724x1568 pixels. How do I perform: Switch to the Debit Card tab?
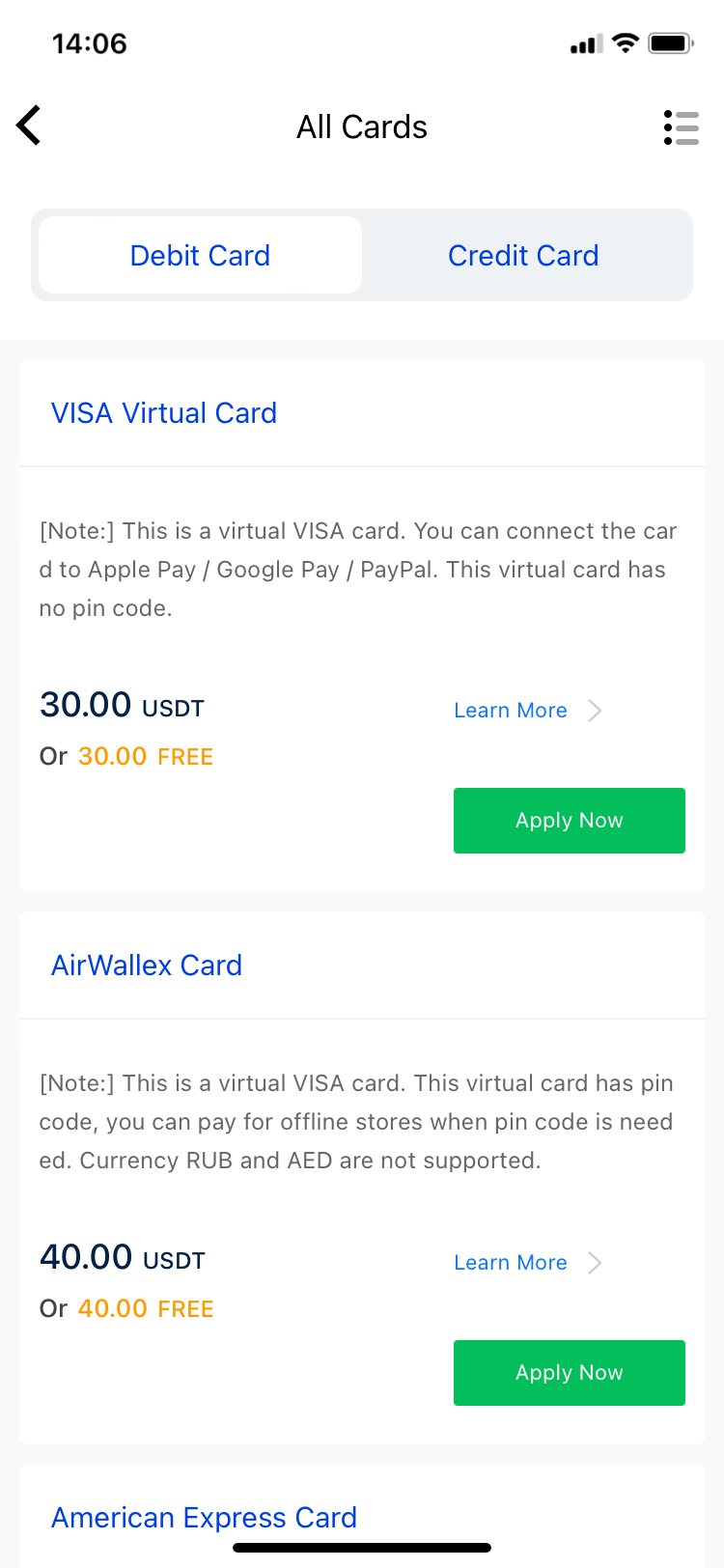click(x=201, y=256)
